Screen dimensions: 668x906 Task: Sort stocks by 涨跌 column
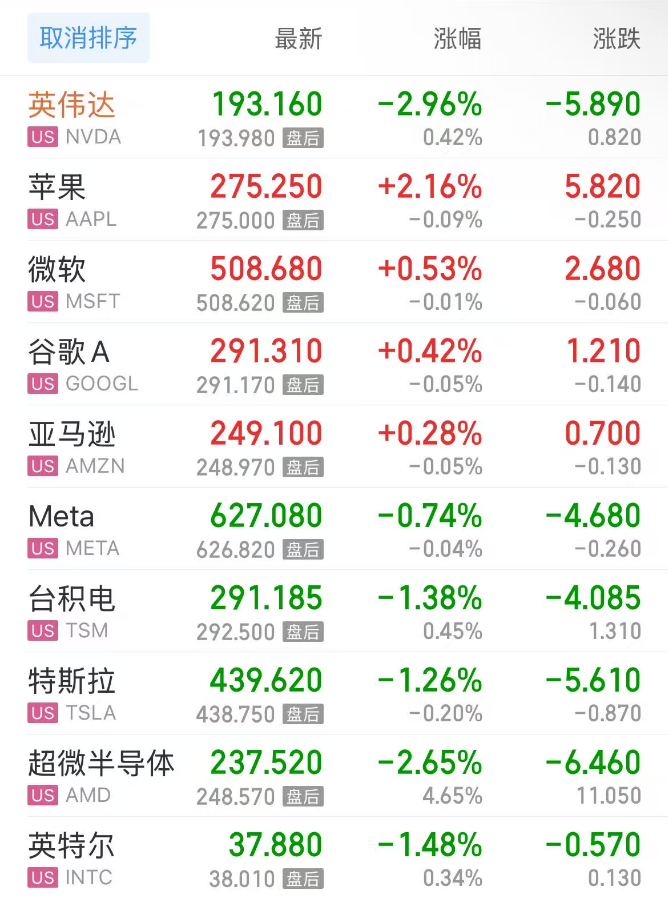pyautogui.click(x=616, y=39)
